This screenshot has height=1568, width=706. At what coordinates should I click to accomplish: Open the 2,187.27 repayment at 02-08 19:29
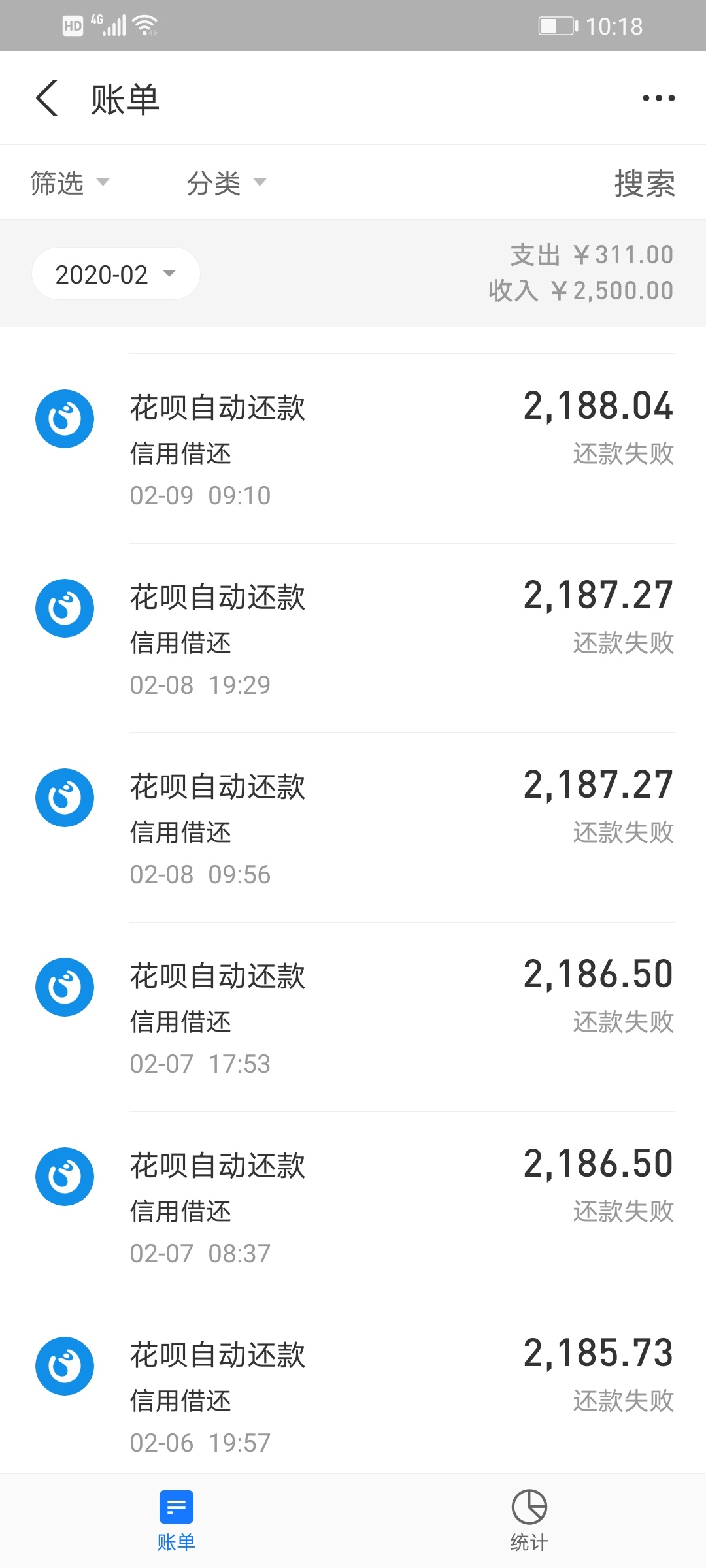[x=353, y=638]
